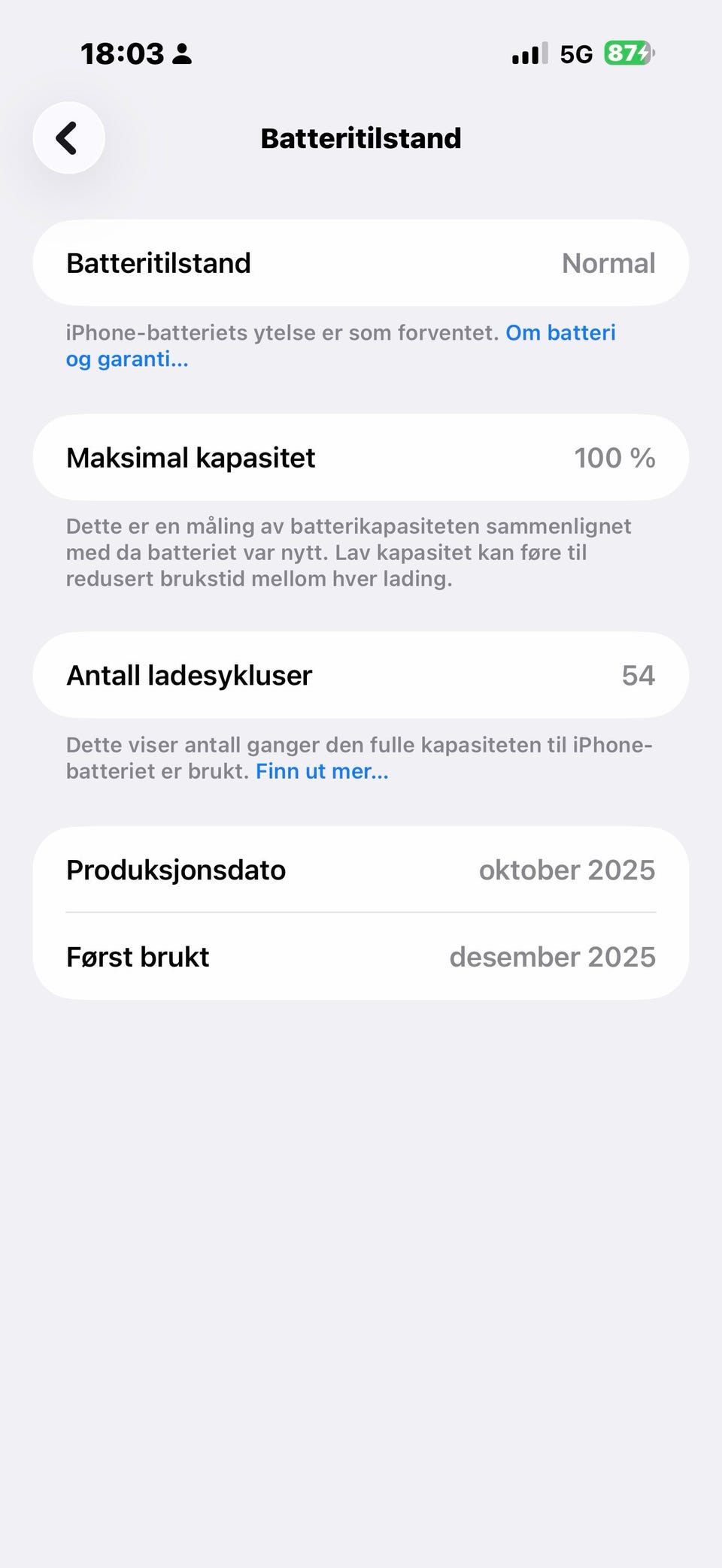This screenshot has height=1568, width=722.
Task: Open the 'Finn ut mer...' link
Action: (321, 770)
